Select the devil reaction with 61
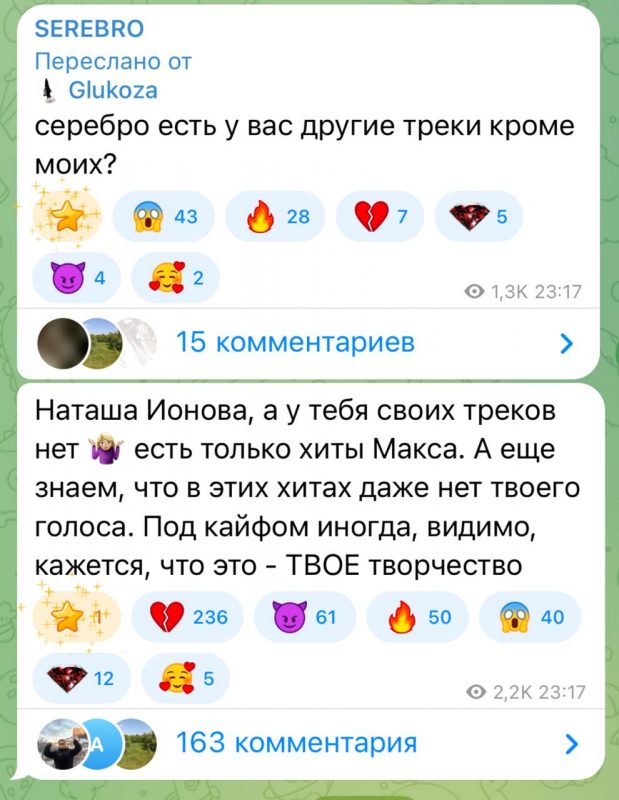The image size is (619, 800). tap(304, 617)
